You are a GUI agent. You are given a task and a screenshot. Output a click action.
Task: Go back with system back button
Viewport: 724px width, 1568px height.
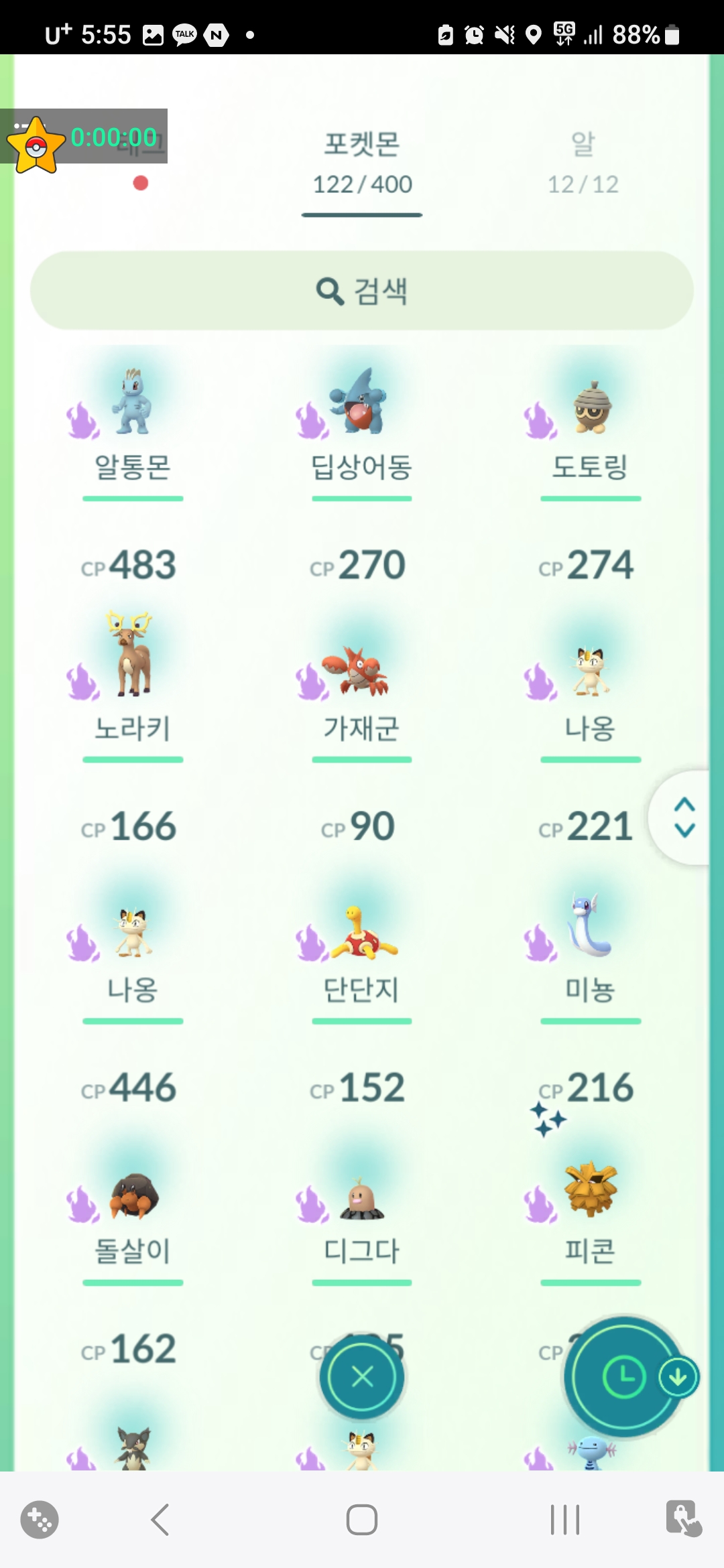[160, 1519]
